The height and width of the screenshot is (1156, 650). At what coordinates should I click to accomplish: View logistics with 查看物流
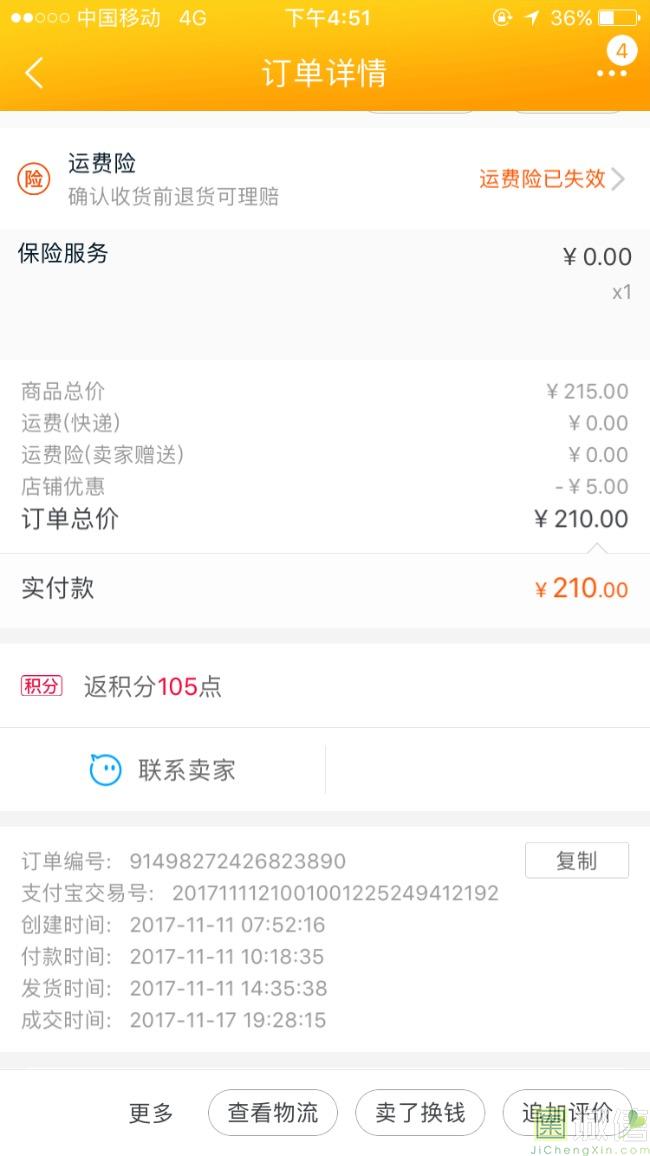click(273, 1113)
